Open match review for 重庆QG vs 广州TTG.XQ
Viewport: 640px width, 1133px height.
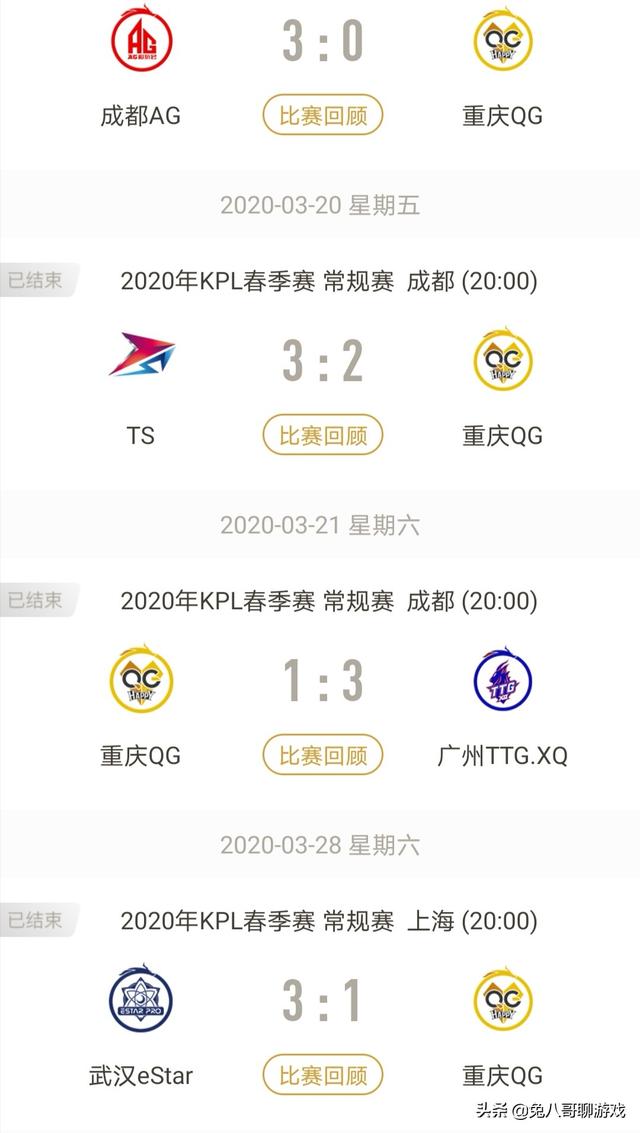pos(322,755)
